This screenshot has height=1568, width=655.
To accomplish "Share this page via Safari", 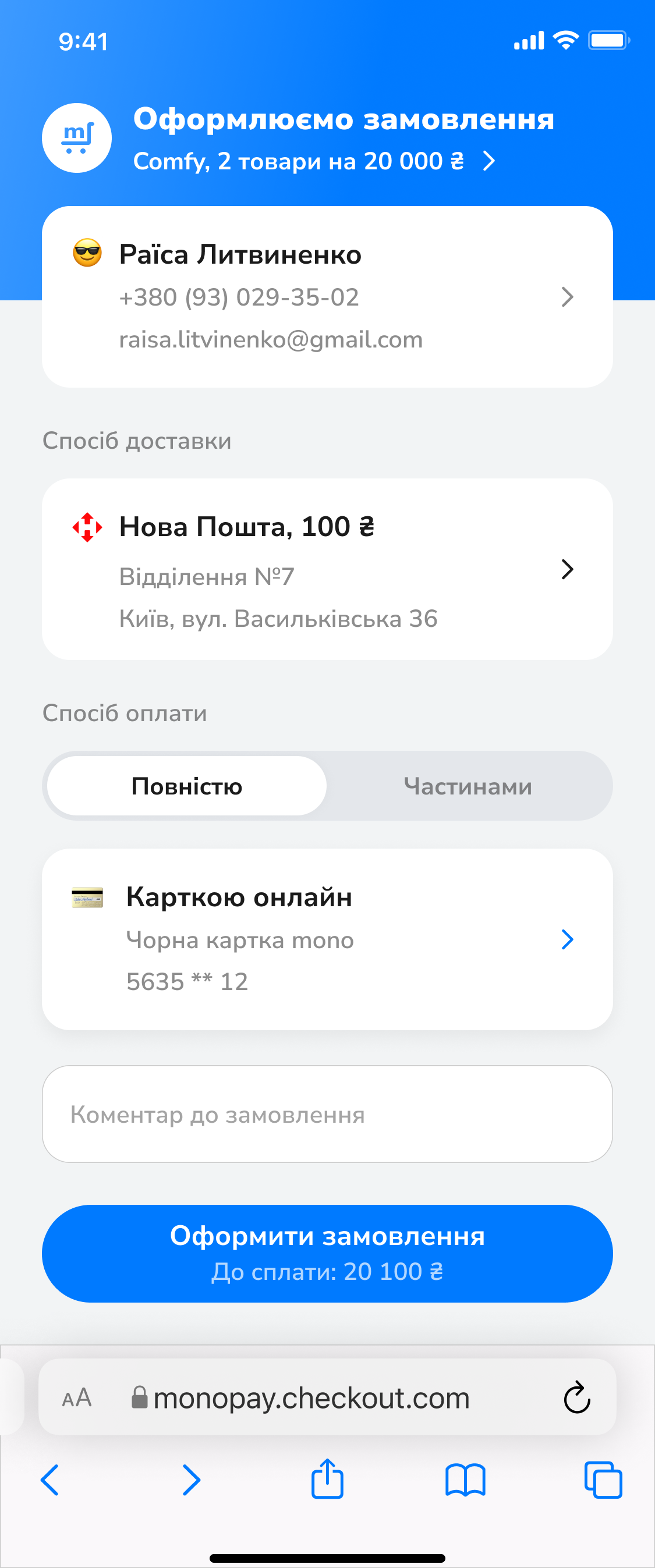I will pos(327,1478).
